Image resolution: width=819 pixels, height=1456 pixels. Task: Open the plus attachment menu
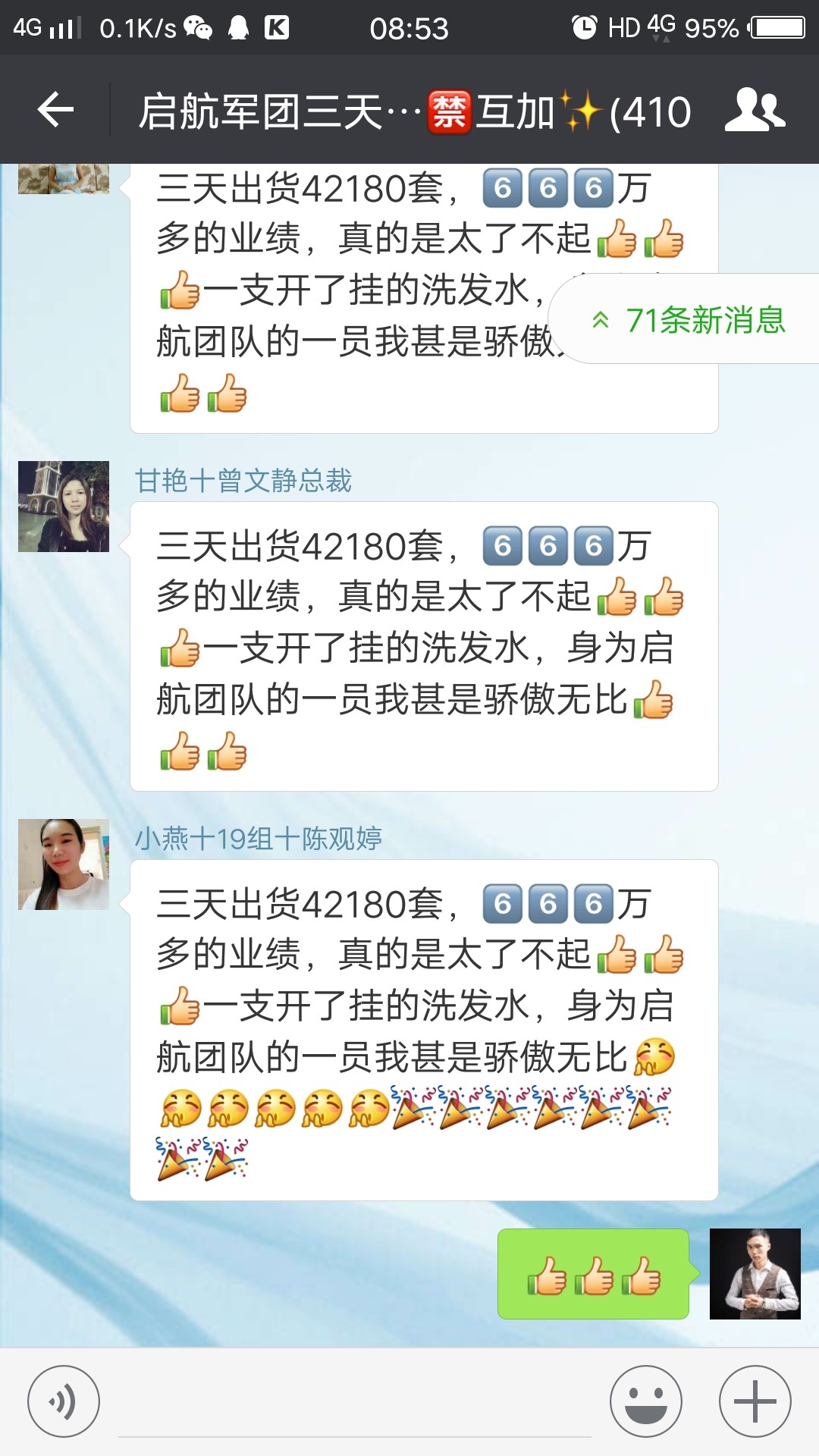coord(755,1401)
